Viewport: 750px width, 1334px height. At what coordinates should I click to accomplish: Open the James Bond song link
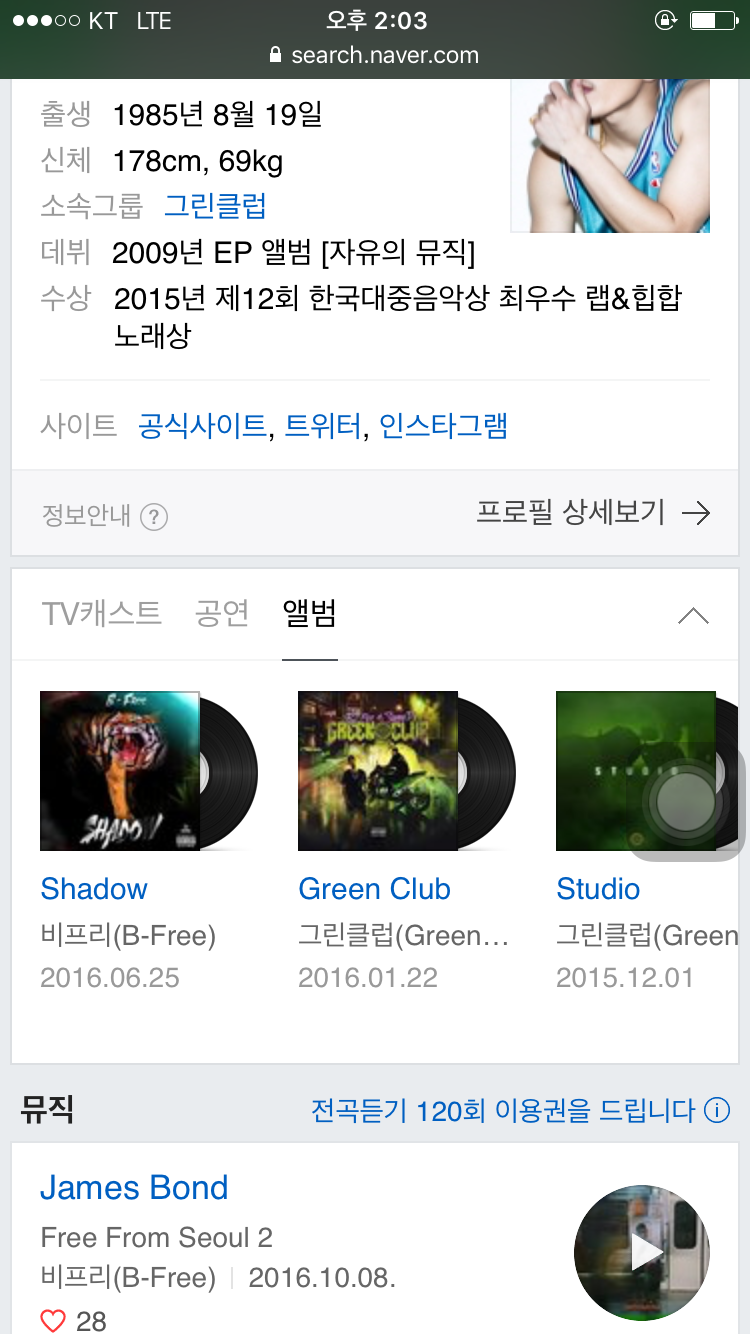point(134,1187)
